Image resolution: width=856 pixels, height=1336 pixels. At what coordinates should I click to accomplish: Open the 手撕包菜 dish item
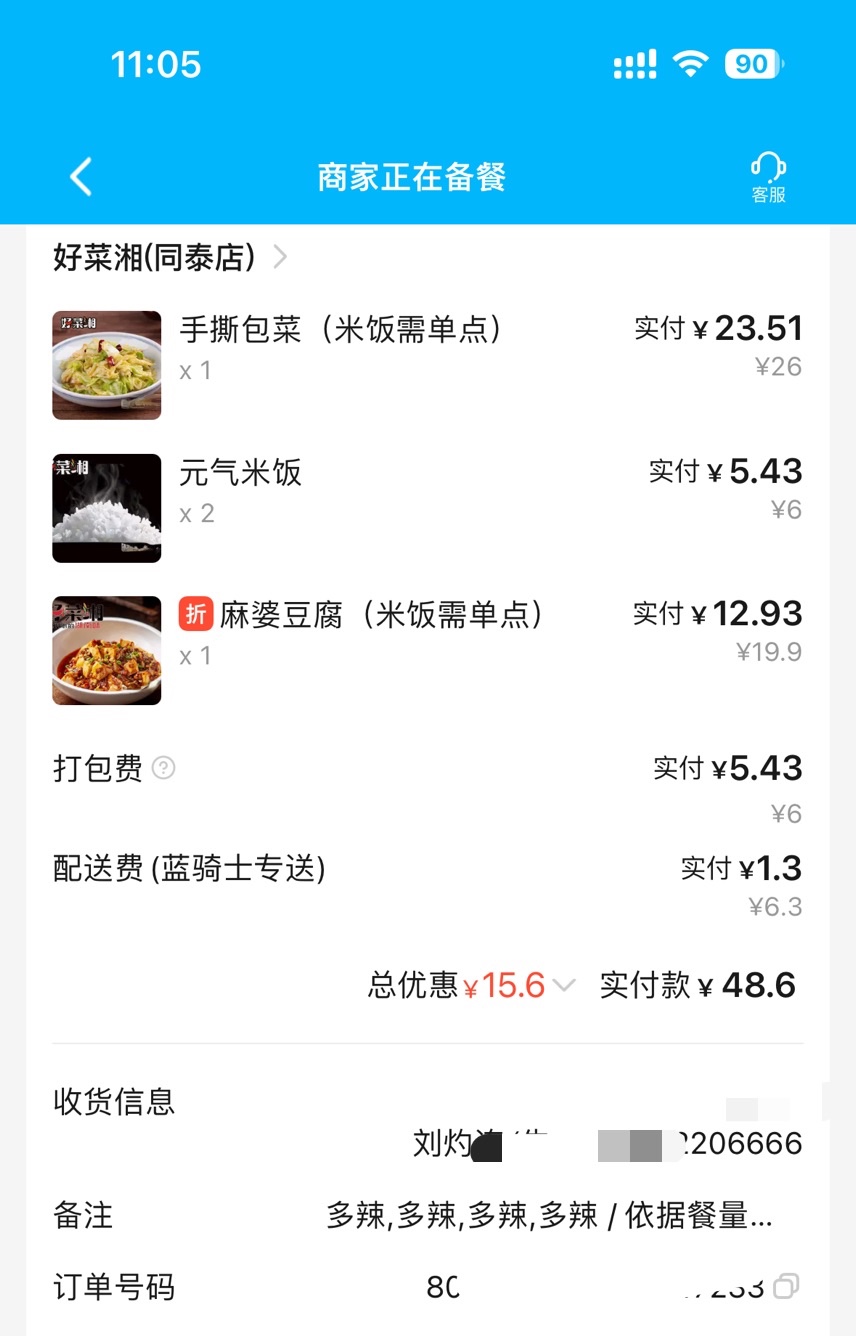coord(340,330)
